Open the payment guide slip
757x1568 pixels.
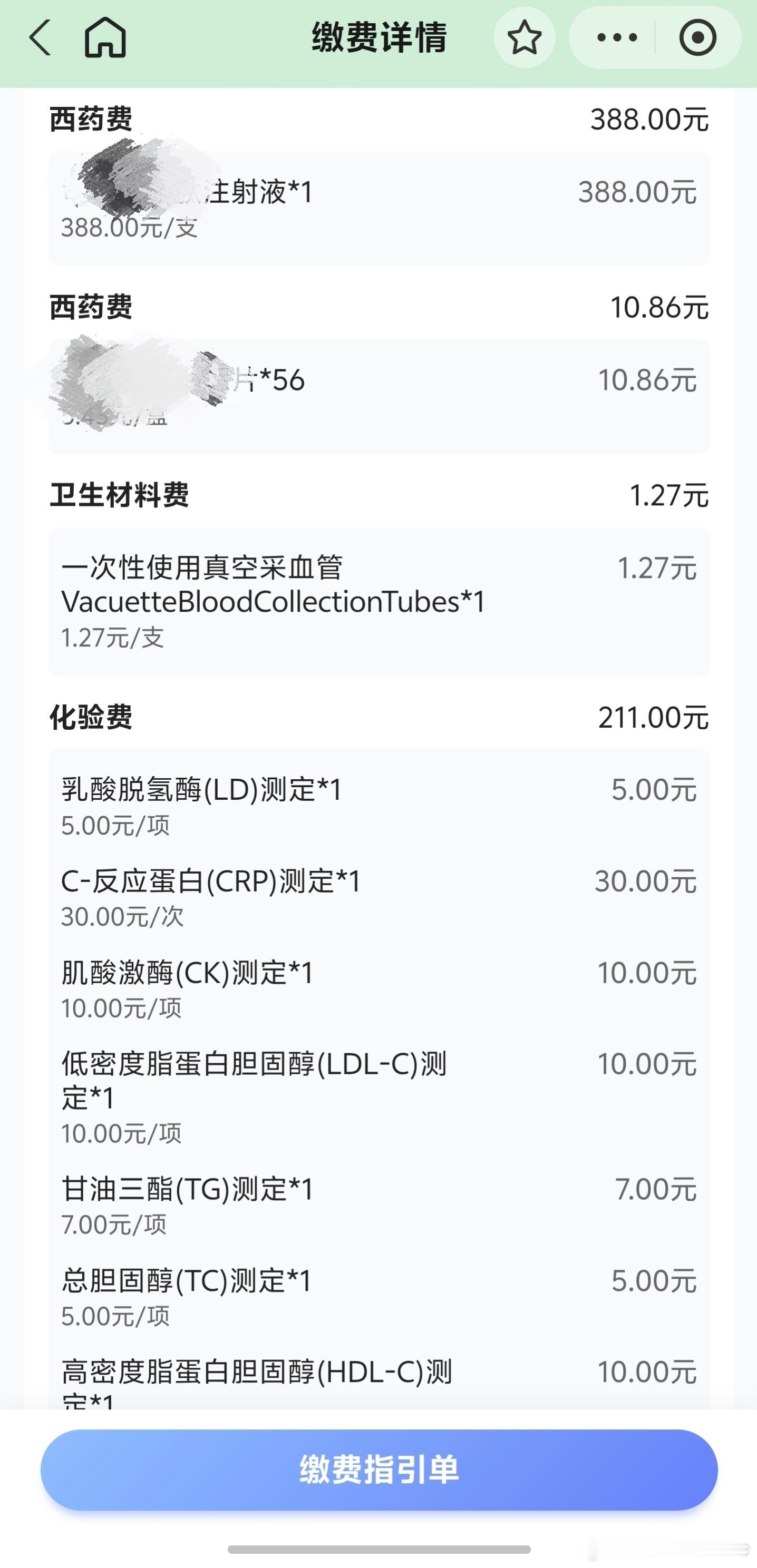378,1471
